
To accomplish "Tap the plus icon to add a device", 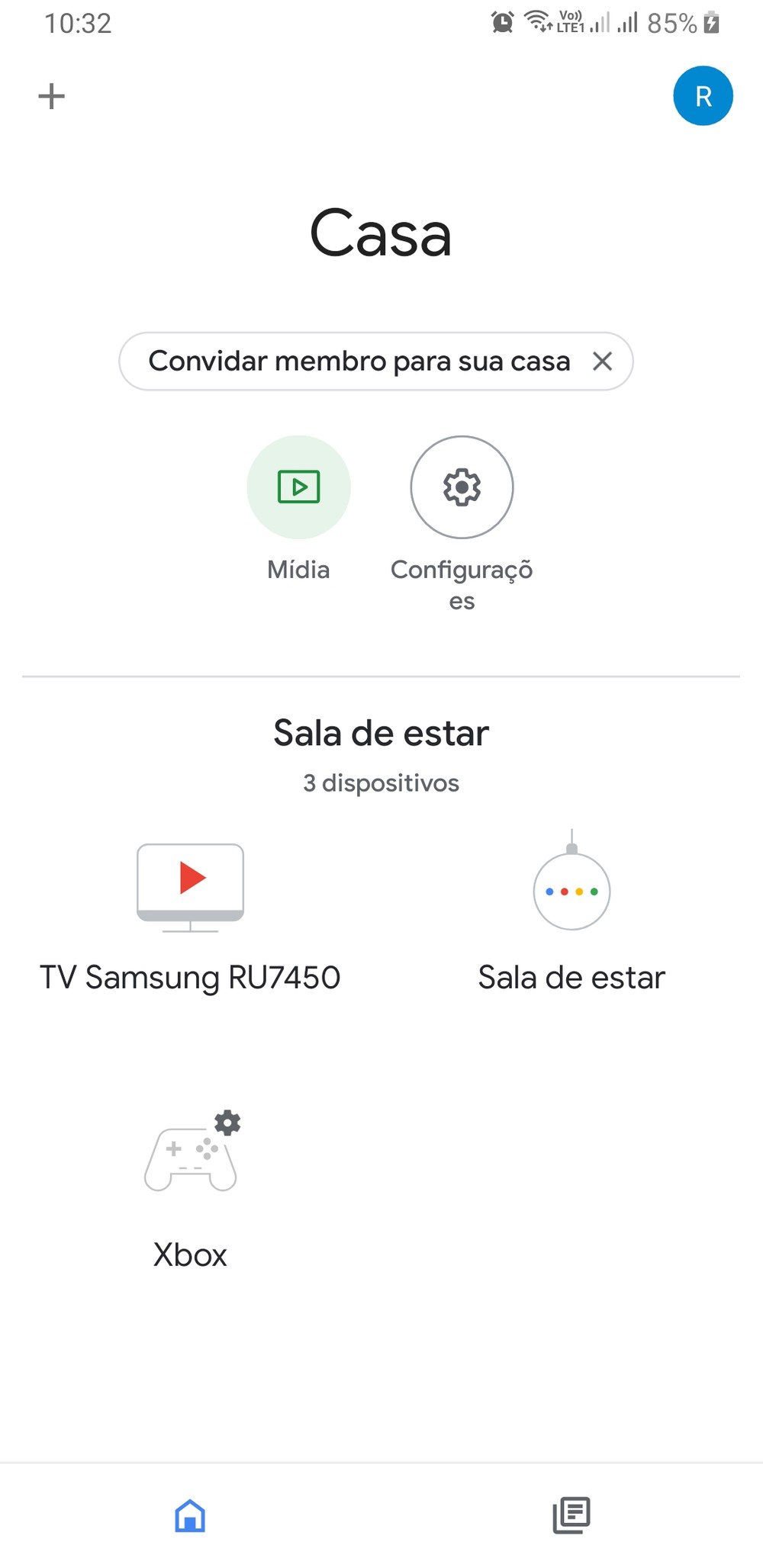I will tap(52, 96).
